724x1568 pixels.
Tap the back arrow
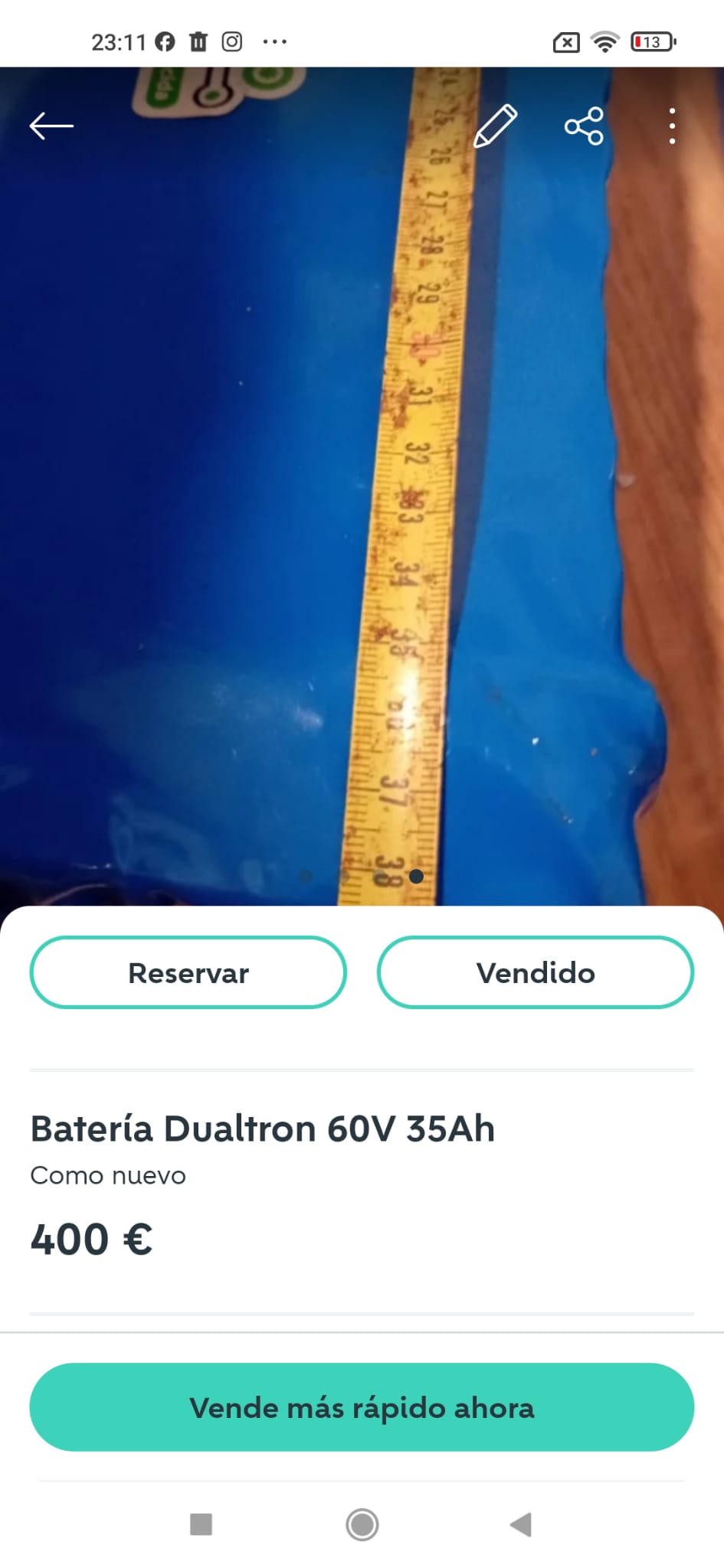coord(51,125)
